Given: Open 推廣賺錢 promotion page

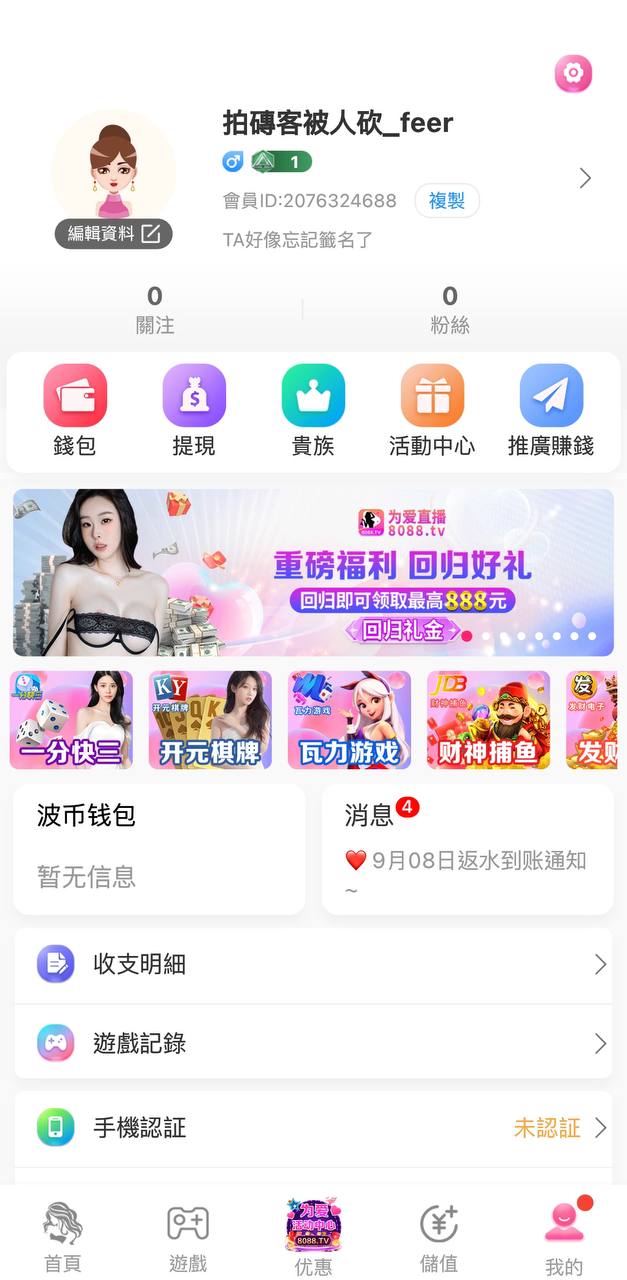Looking at the screenshot, I should click(551, 411).
